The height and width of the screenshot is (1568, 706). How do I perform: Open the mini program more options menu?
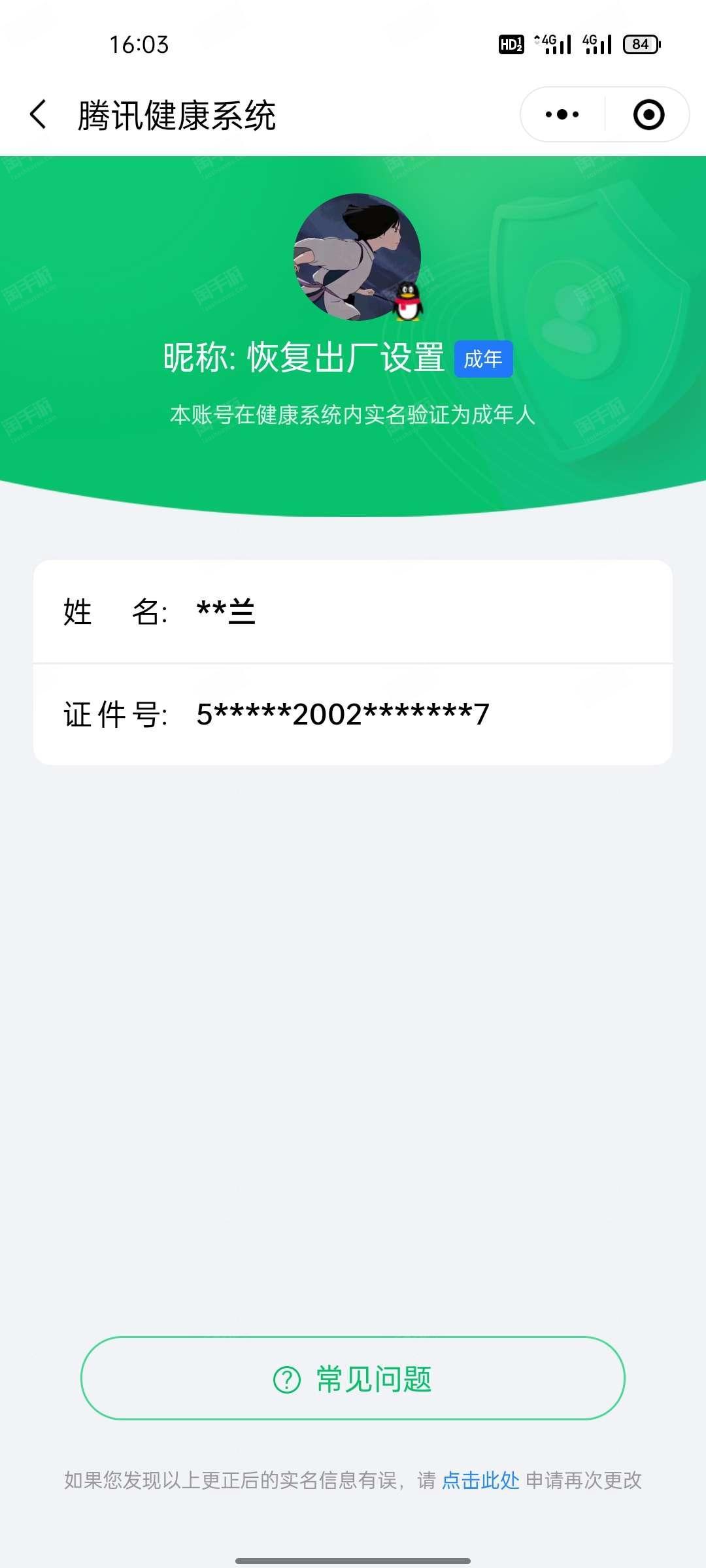[x=562, y=115]
